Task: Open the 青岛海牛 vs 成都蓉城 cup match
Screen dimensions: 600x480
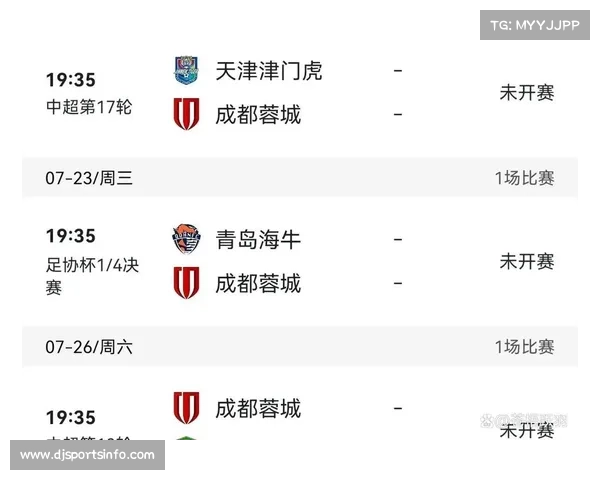Action: [x=300, y=262]
